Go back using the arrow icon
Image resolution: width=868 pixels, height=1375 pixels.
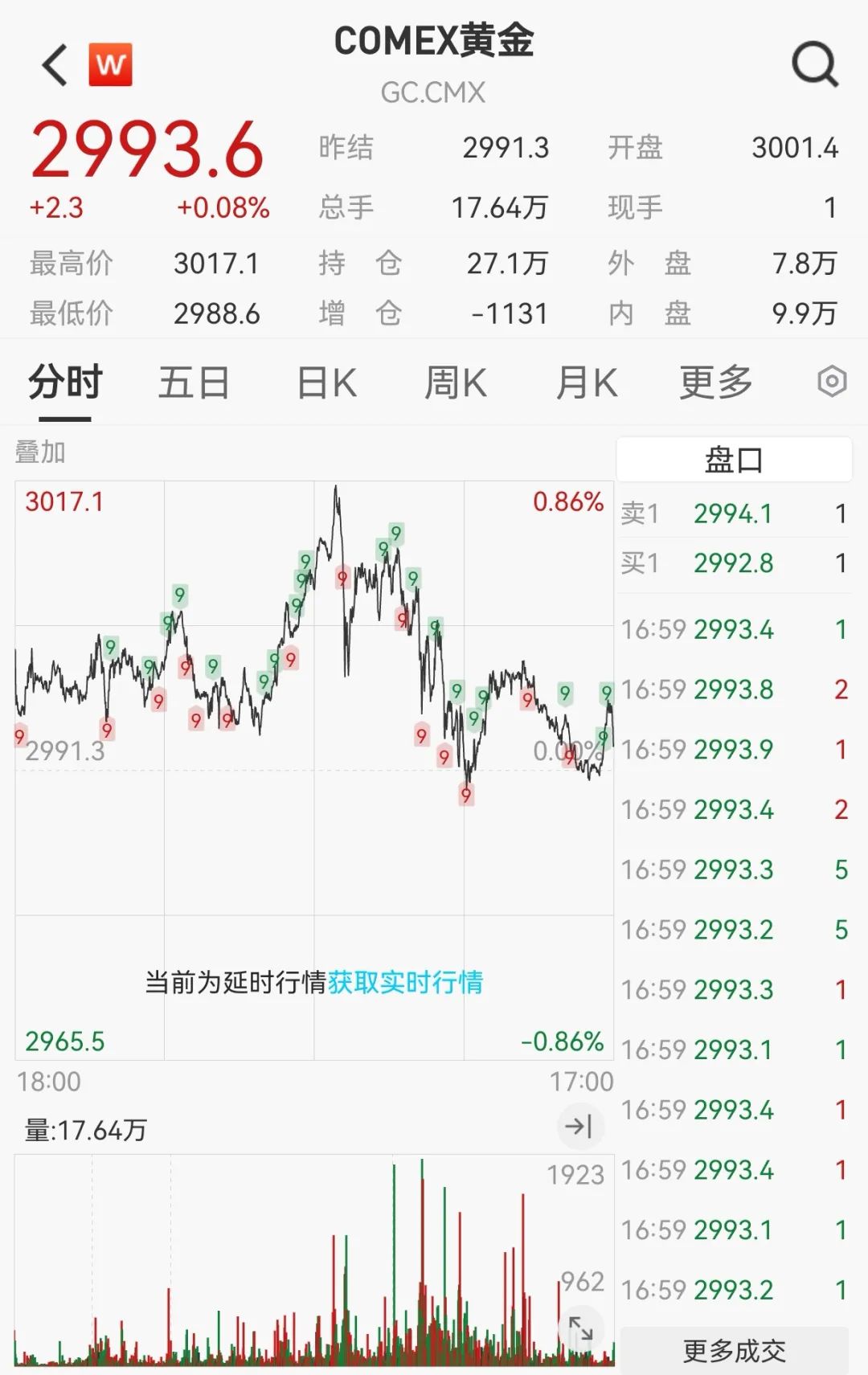[55, 65]
